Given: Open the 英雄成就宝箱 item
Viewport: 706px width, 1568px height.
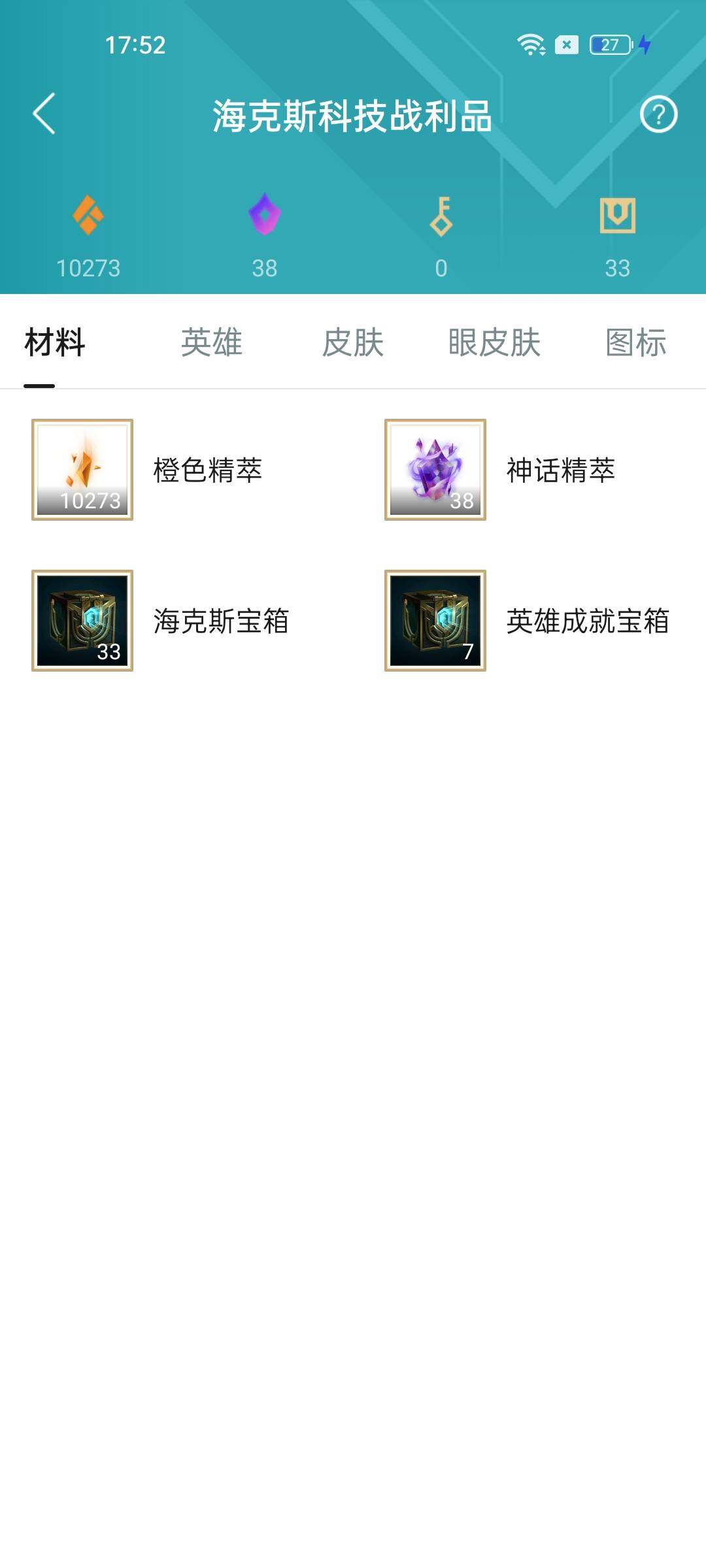Looking at the screenshot, I should pos(435,621).
